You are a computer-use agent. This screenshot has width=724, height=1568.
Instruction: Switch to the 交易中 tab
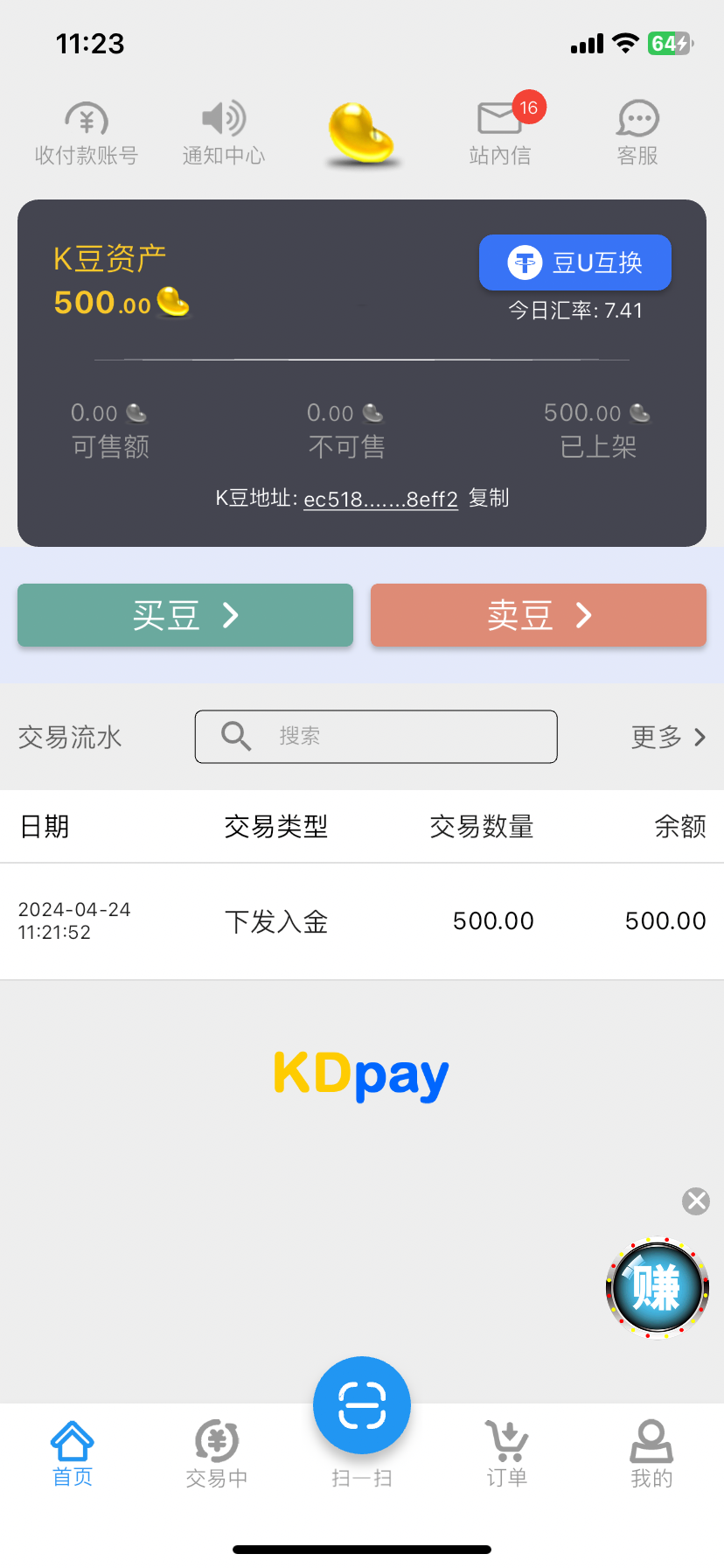(217, 1453)
